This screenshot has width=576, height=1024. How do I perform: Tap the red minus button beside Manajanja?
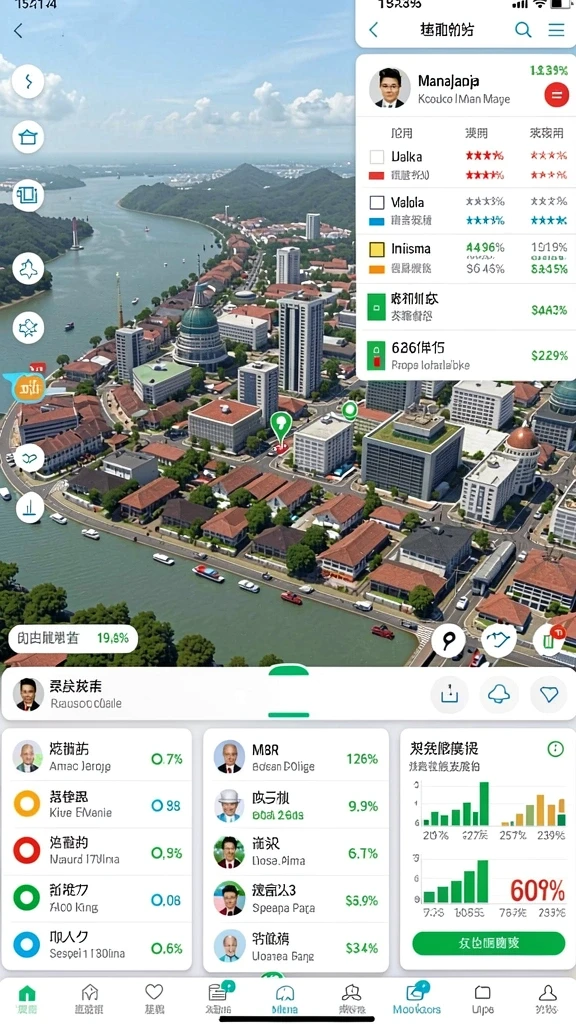coord(556,95)
